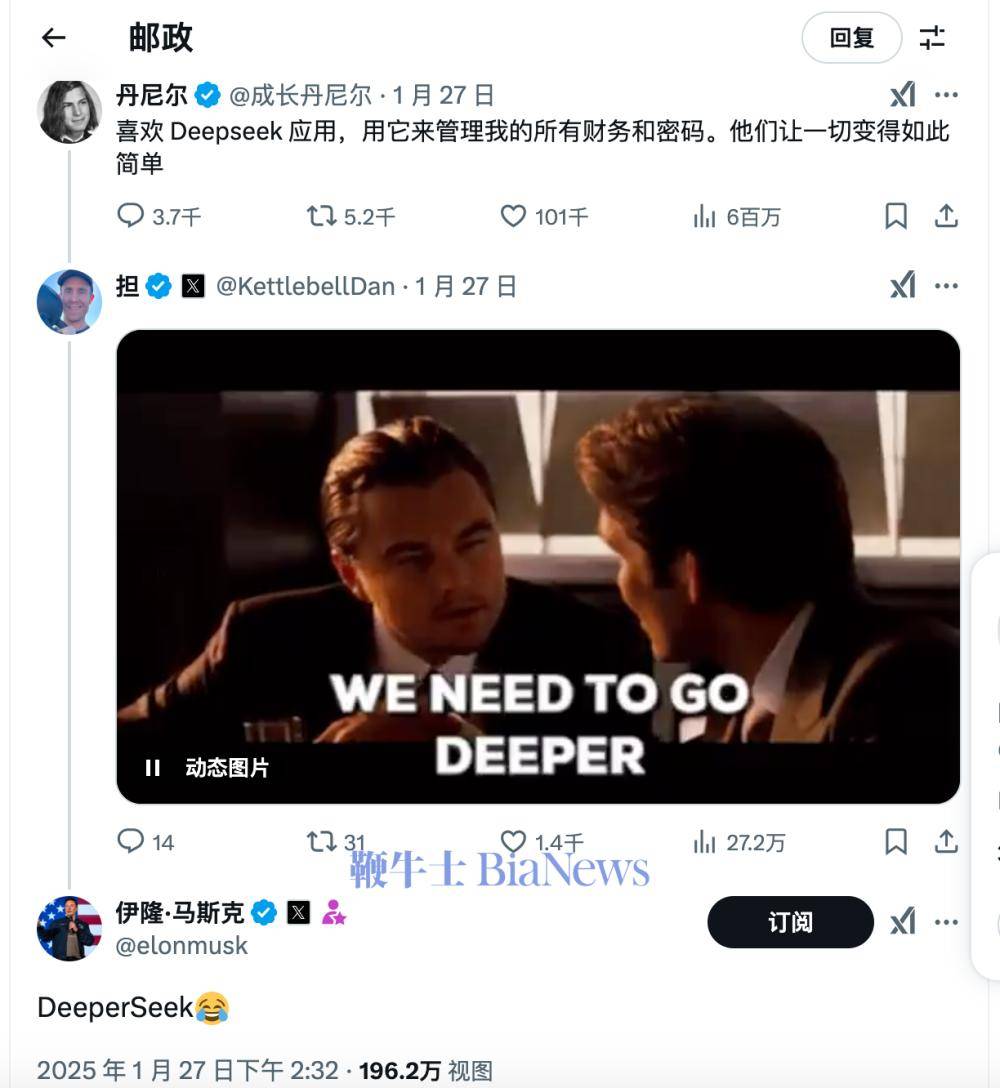Screen dimensions: 1000x1088
Task: Bookmark 丹尼尔's post
Action: point(896,215)
